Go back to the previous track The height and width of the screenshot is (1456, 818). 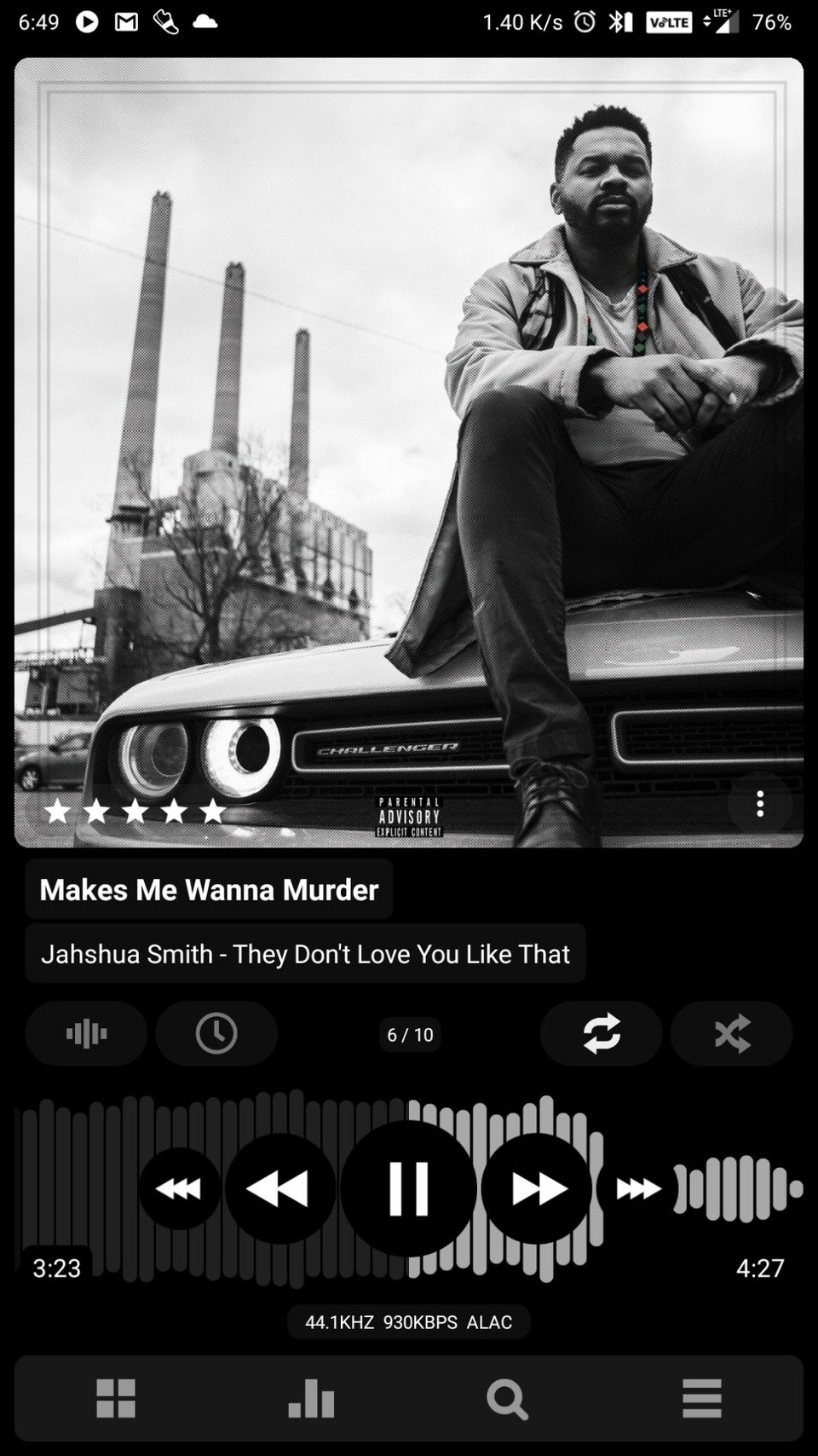[279, 1188]
